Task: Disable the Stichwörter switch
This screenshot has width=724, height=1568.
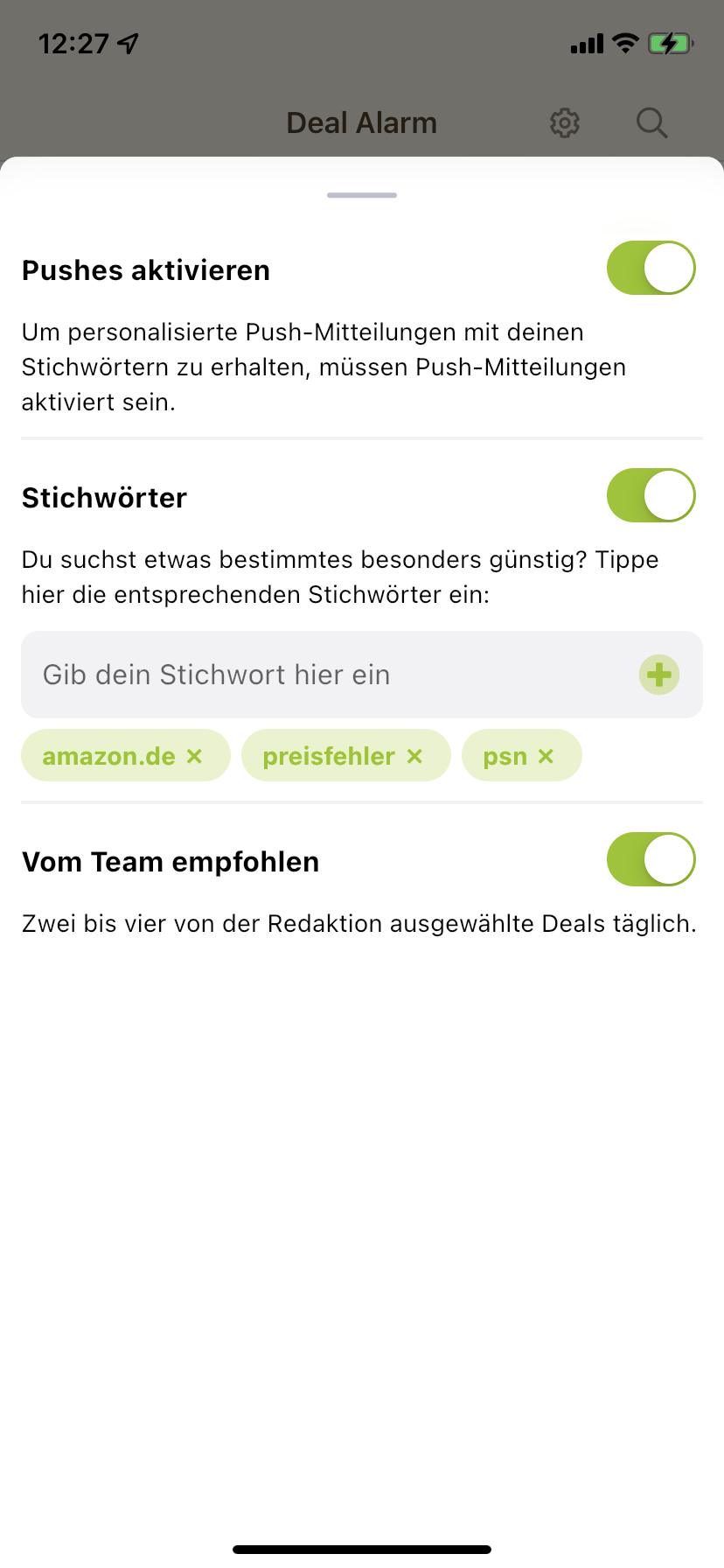Action: coord(651,495)
